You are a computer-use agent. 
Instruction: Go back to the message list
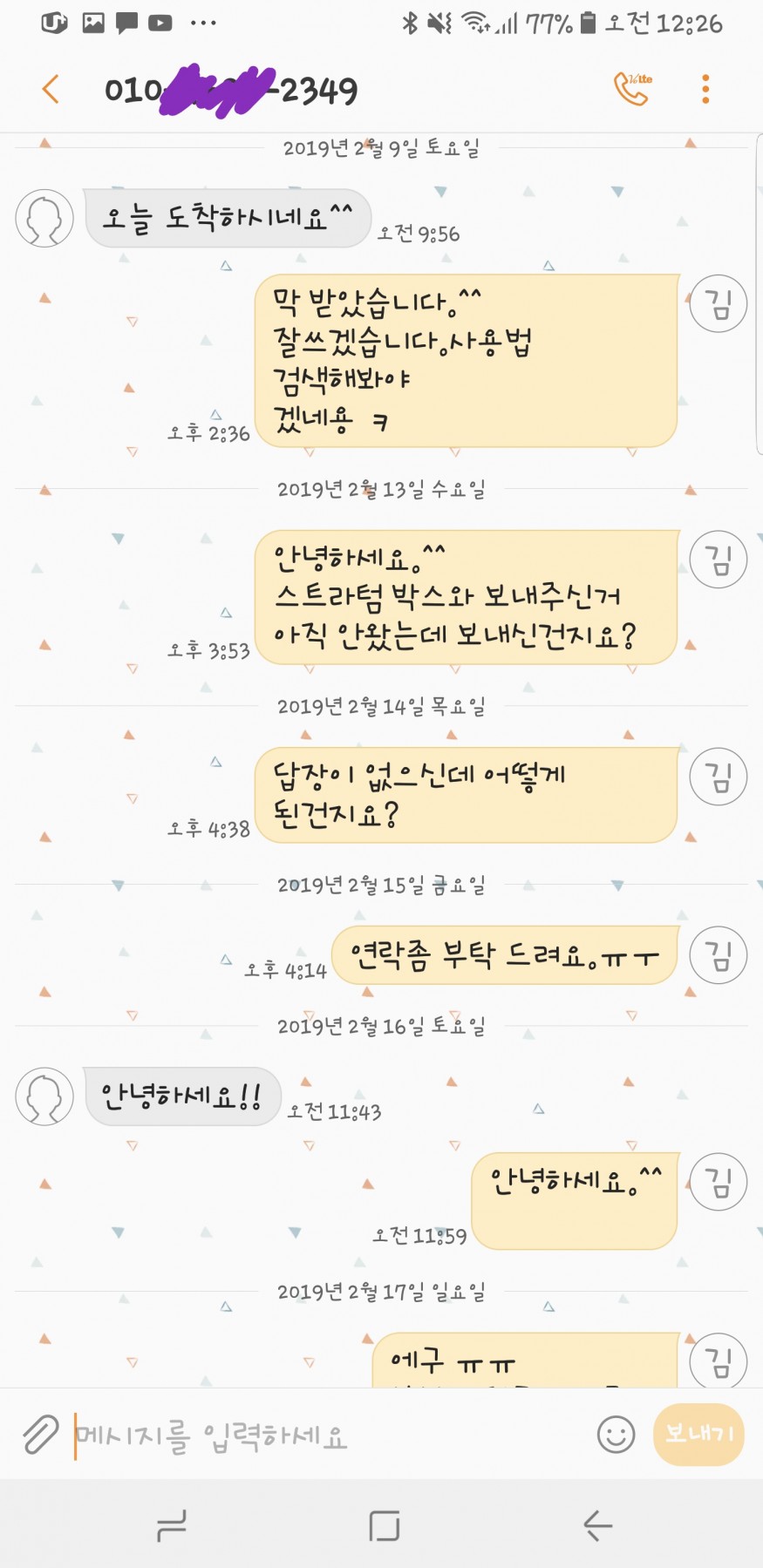51,89
